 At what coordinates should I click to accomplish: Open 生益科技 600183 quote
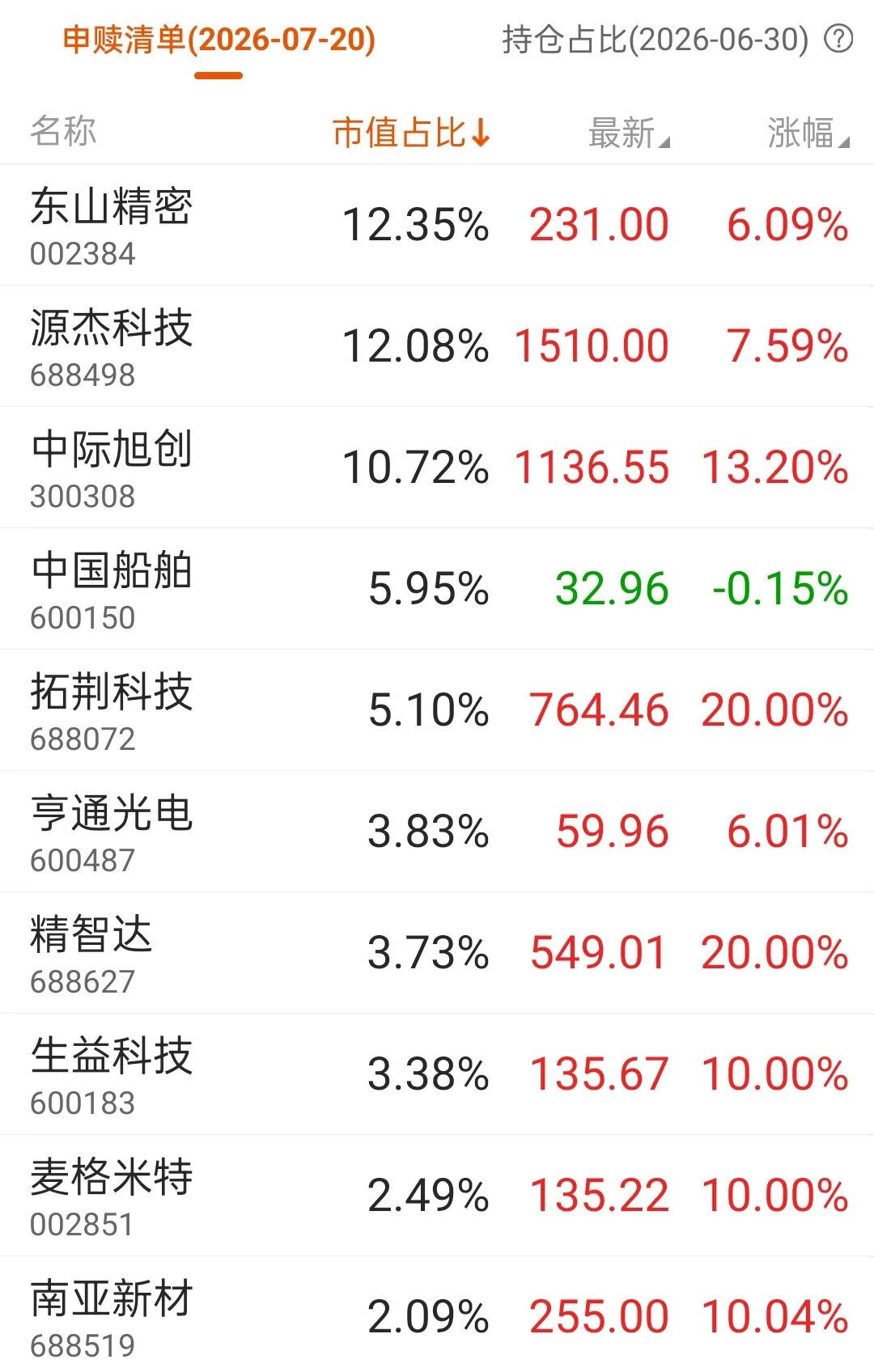437,1074
